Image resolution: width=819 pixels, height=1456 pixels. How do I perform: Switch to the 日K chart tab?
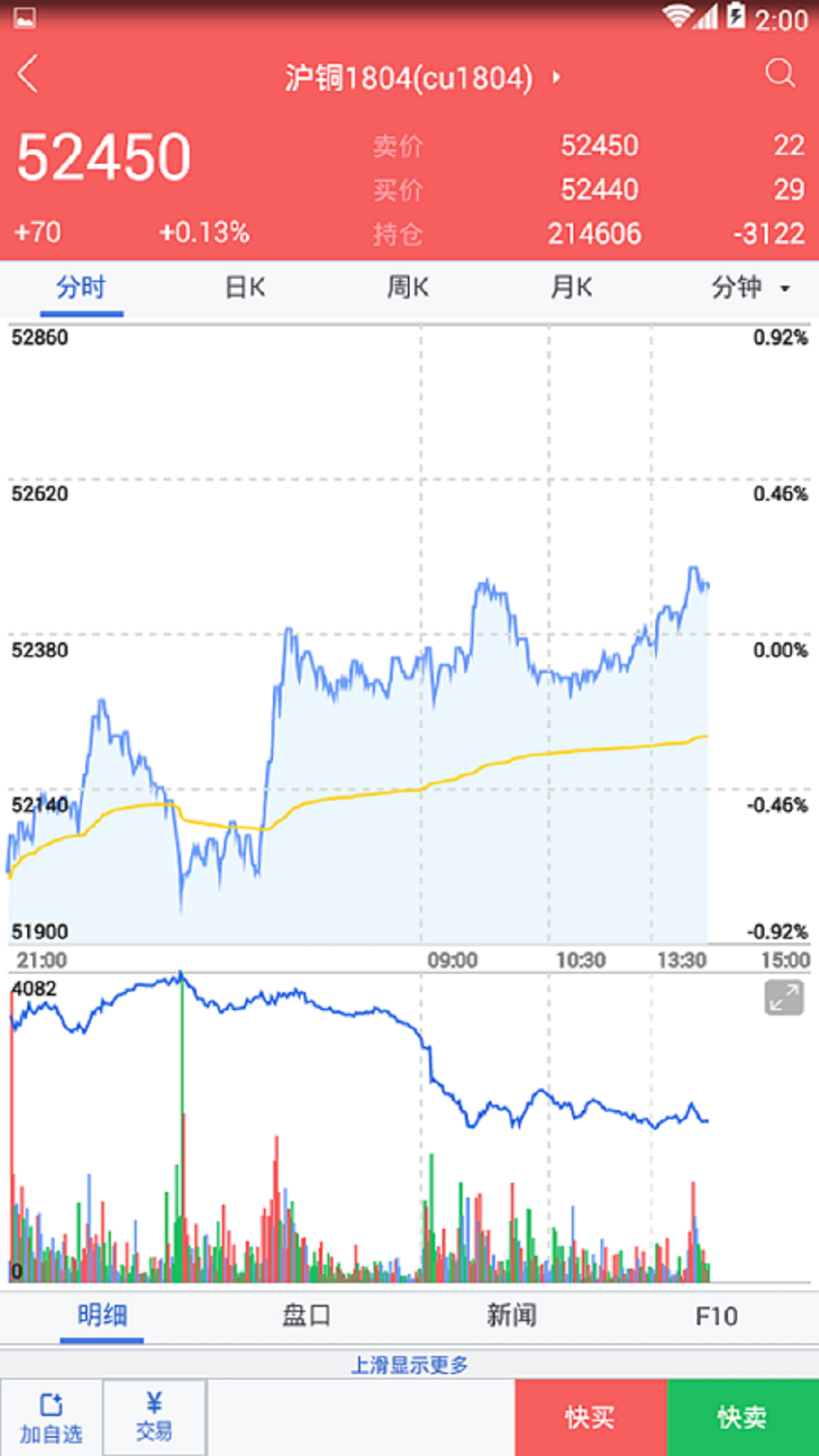(x=245, y=287)
